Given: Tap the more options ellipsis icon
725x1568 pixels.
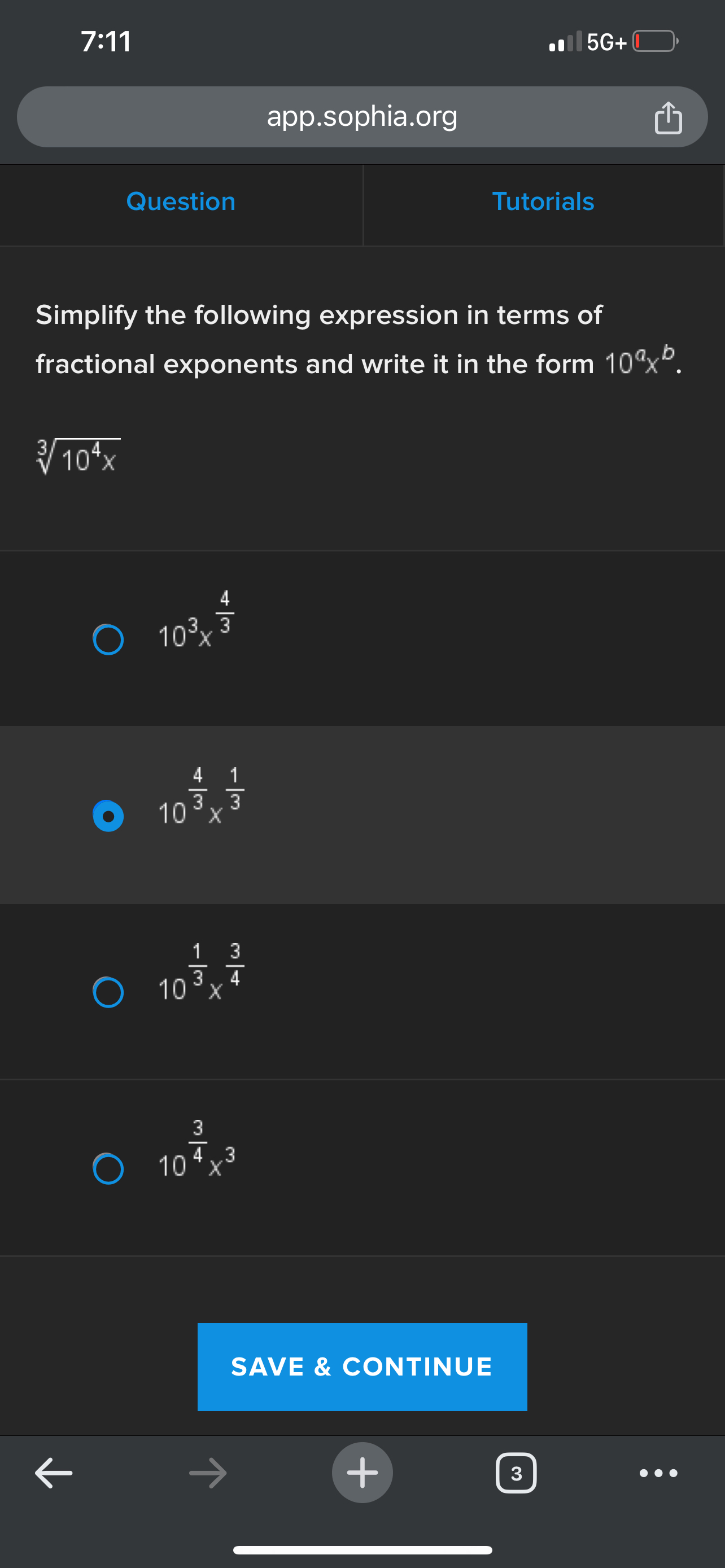Looking at the screenshot, I should [x=660, y=1473].
